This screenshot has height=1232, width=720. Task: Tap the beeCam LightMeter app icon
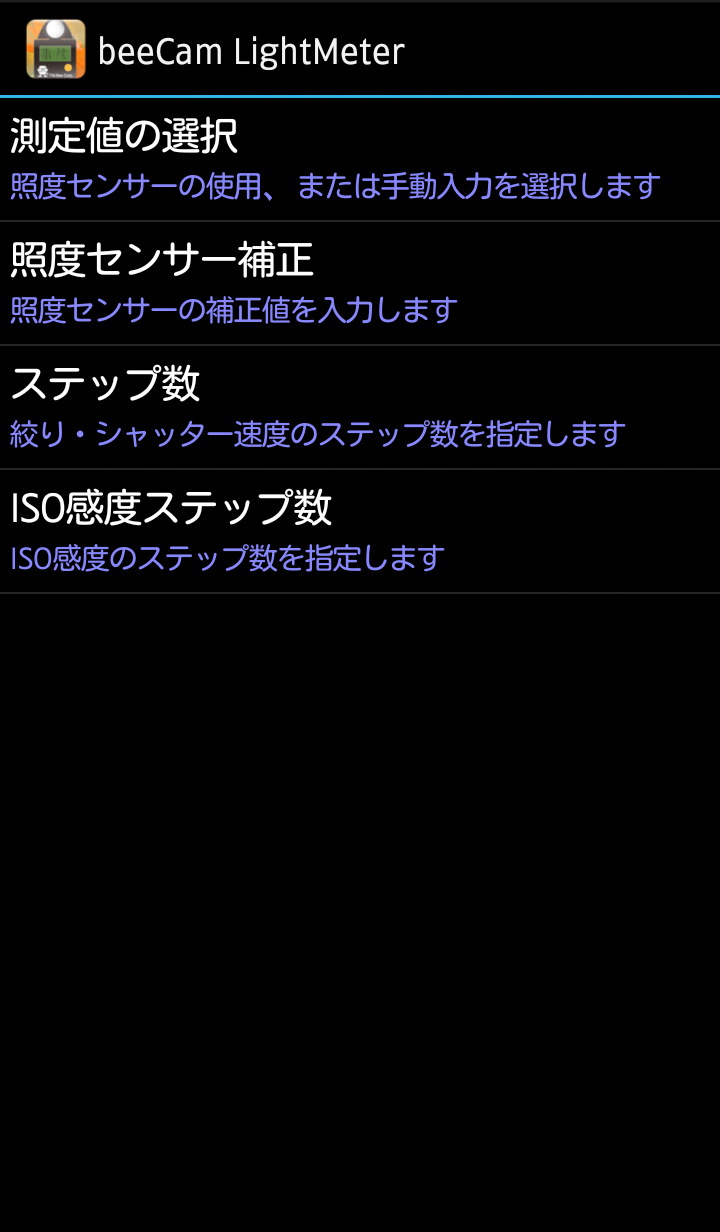click(x=56, y=49)
